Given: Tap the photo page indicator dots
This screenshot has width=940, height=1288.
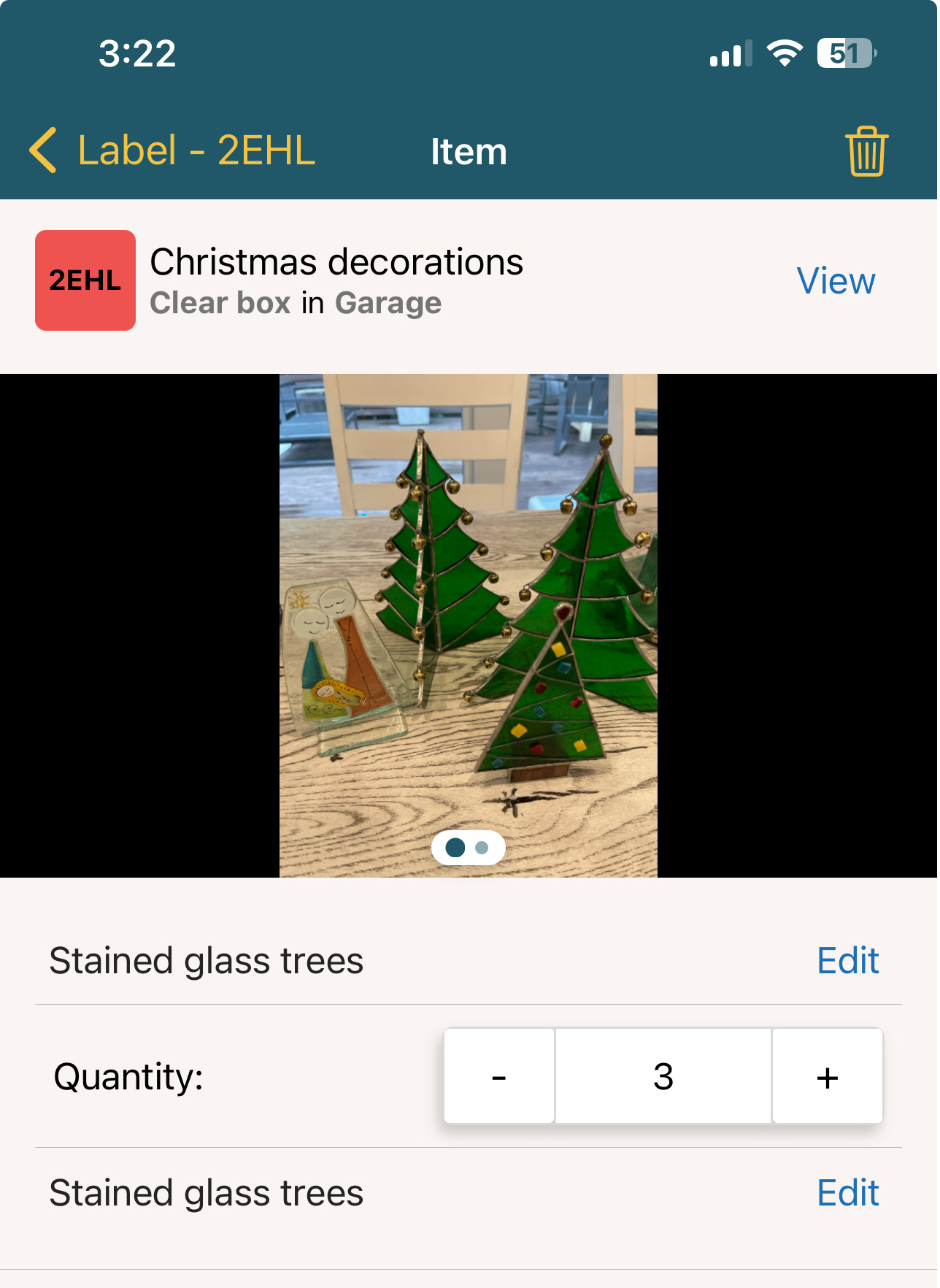Looking at the screenshot, I should tap(468, 848).
